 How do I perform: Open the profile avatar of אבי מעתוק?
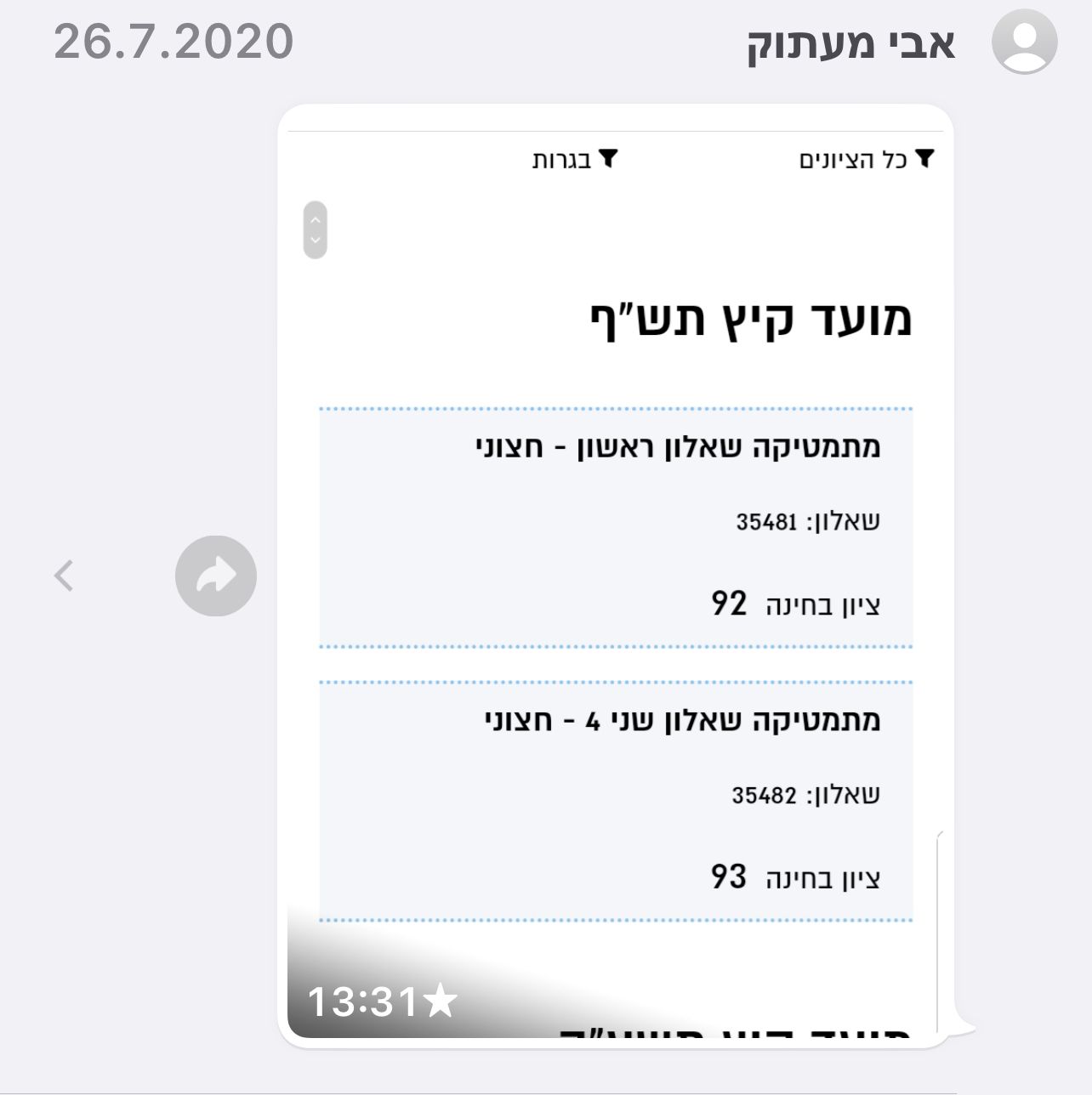click(x=1025, y=41)
